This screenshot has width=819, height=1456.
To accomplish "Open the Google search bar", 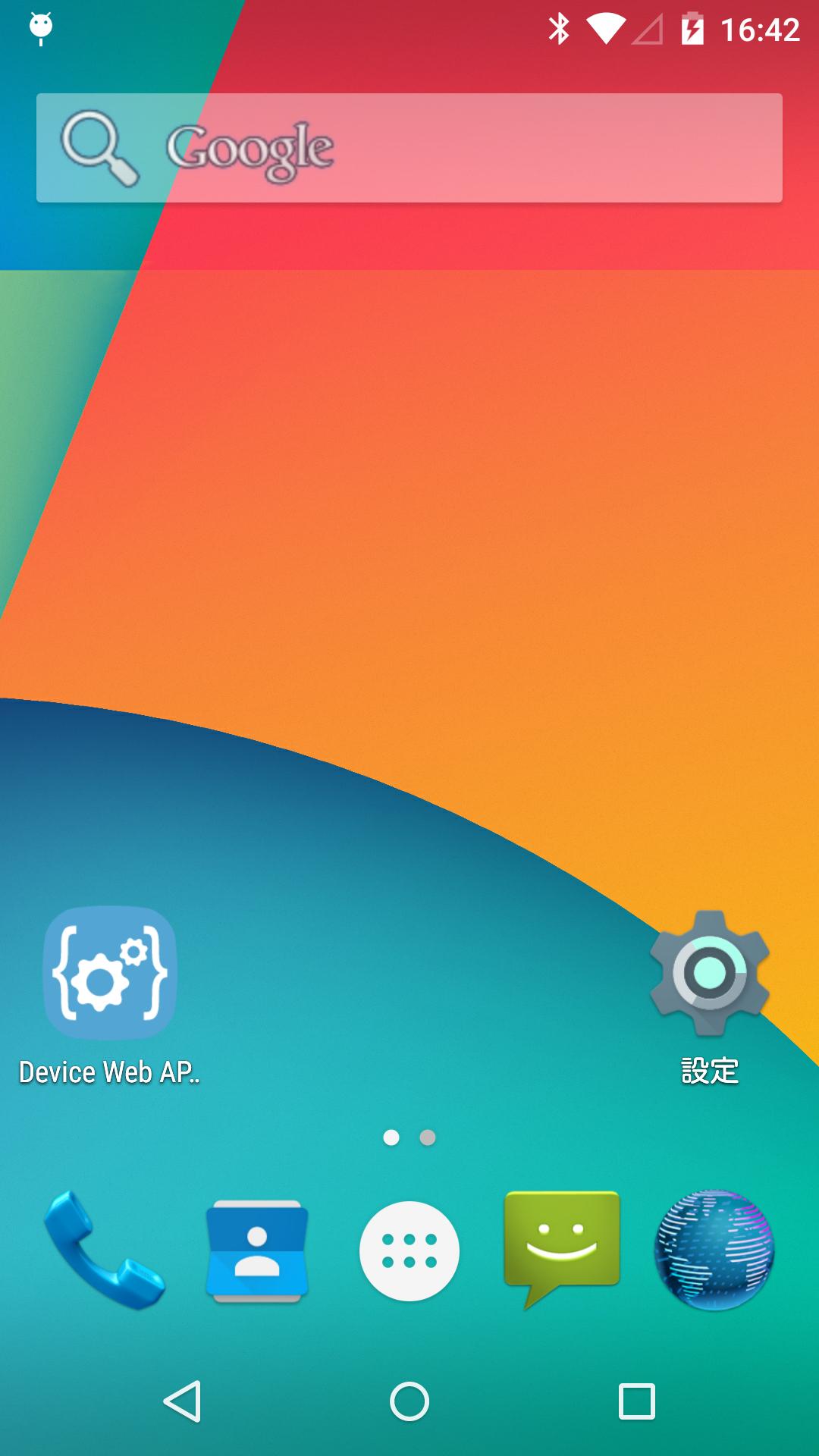I will [x=409, y=148].
